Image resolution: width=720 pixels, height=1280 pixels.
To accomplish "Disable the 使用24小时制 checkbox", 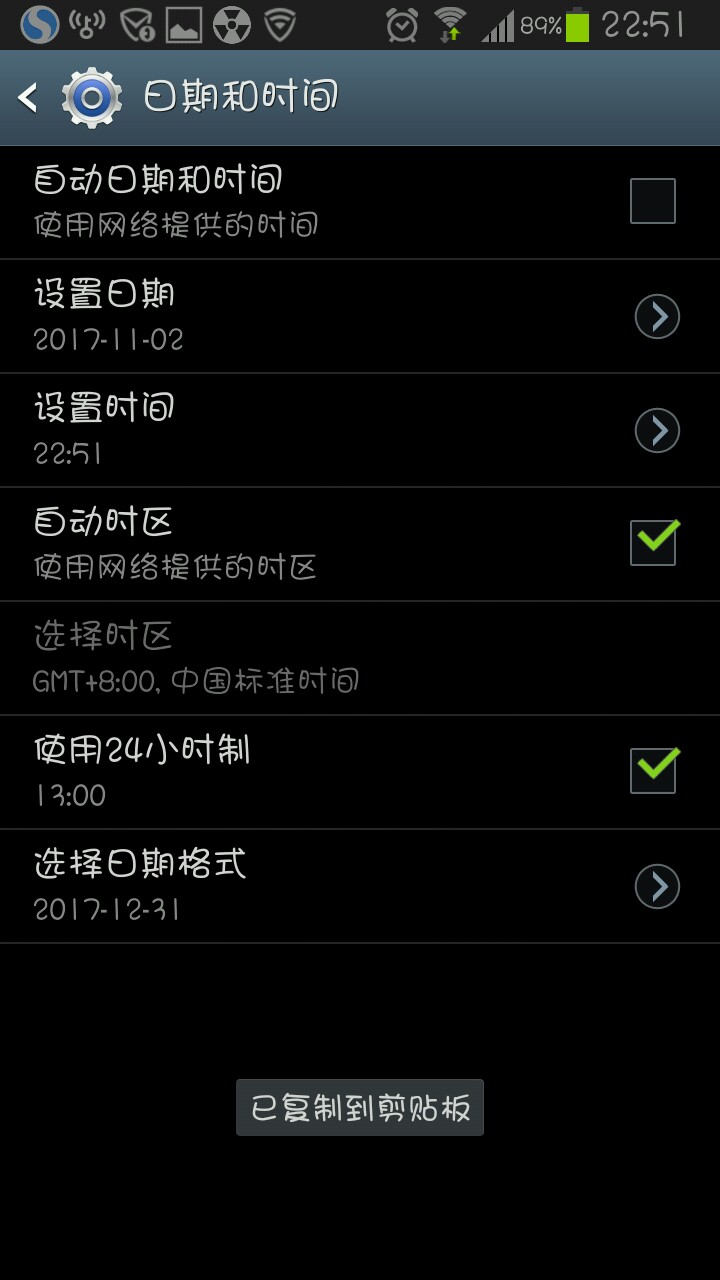I will (x=653, y=771).
